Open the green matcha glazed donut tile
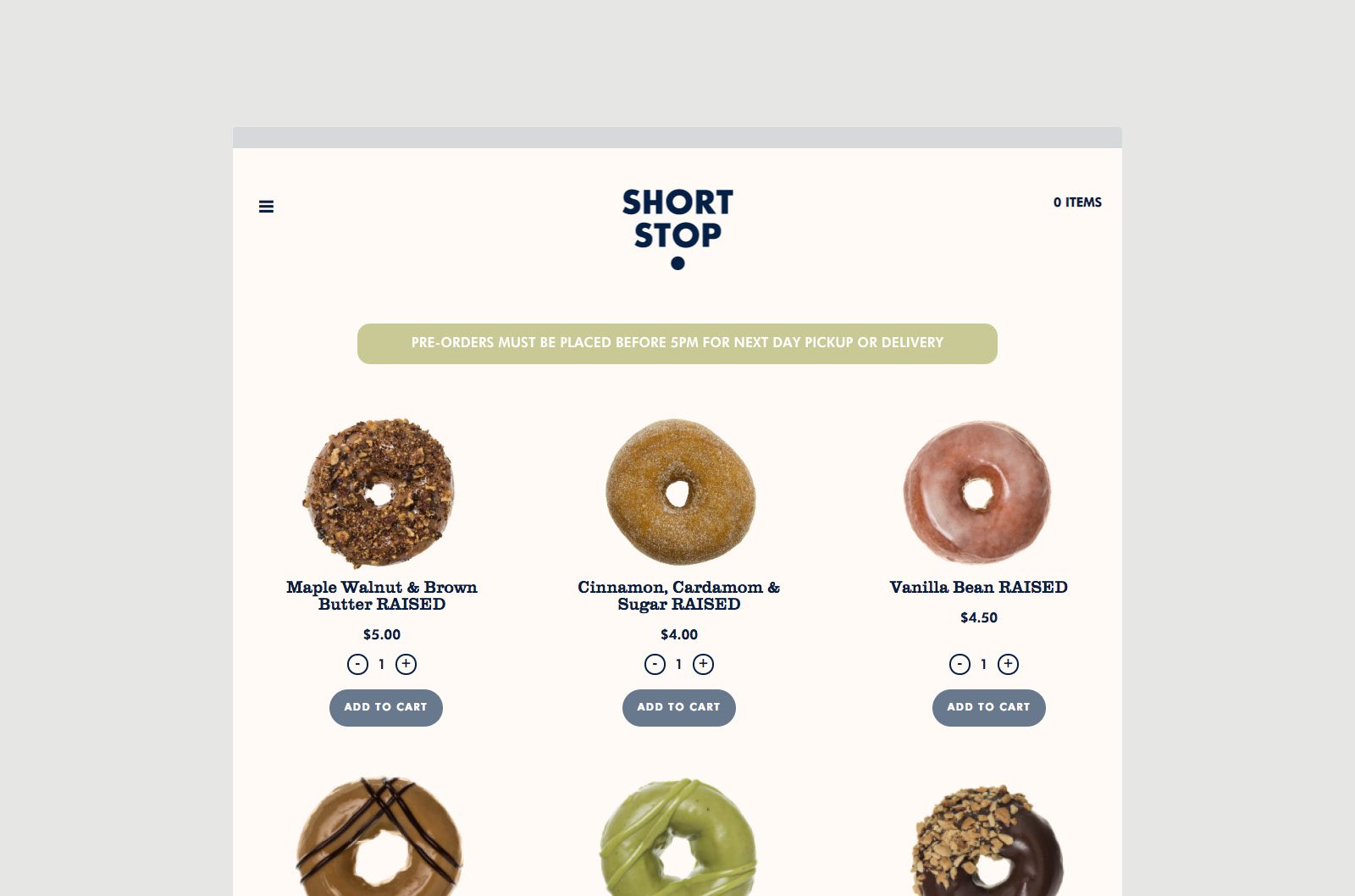Image resolution: width=1355 pixels, height=896 pixels. point(677,838)
